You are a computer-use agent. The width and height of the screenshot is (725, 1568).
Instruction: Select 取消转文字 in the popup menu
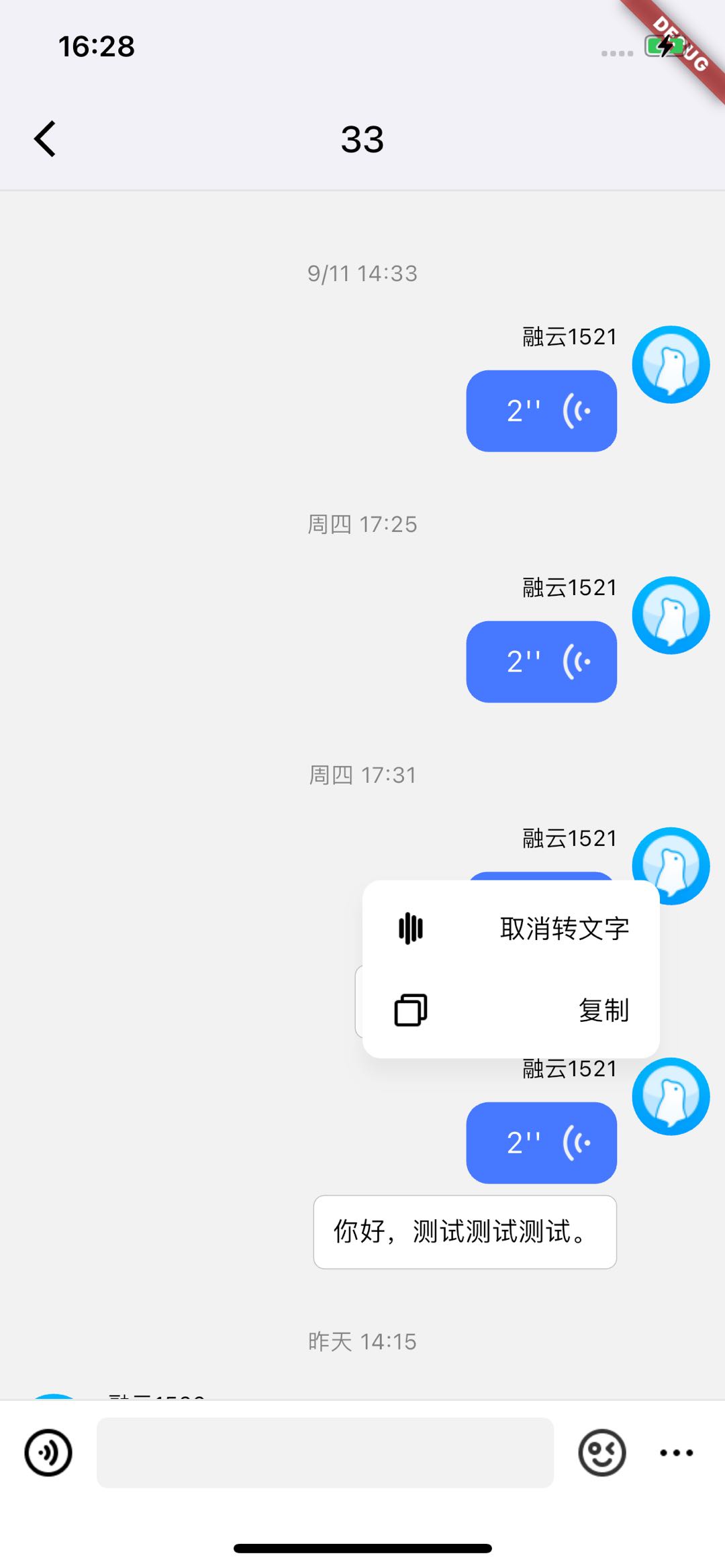coord(511,929)
